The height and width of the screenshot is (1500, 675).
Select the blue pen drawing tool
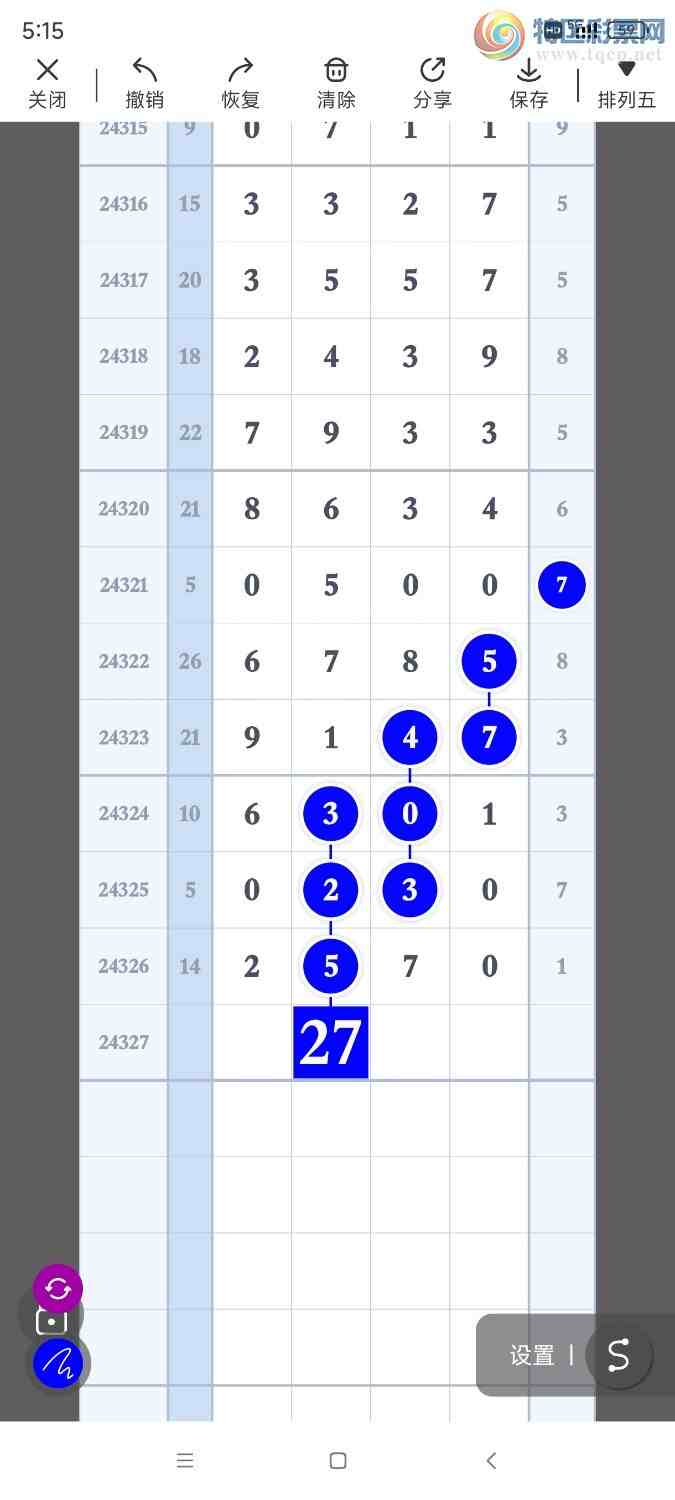(58, 1361)
